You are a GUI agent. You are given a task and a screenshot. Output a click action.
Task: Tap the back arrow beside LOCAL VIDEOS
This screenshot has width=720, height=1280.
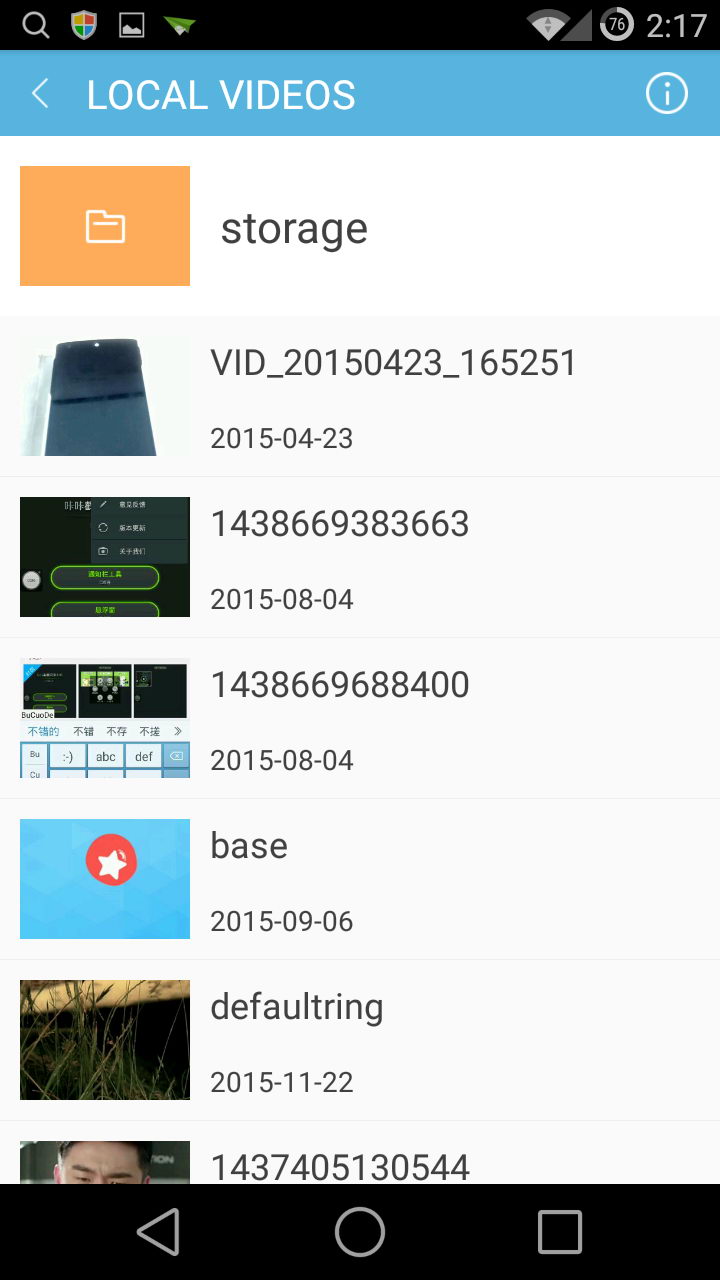38,93
